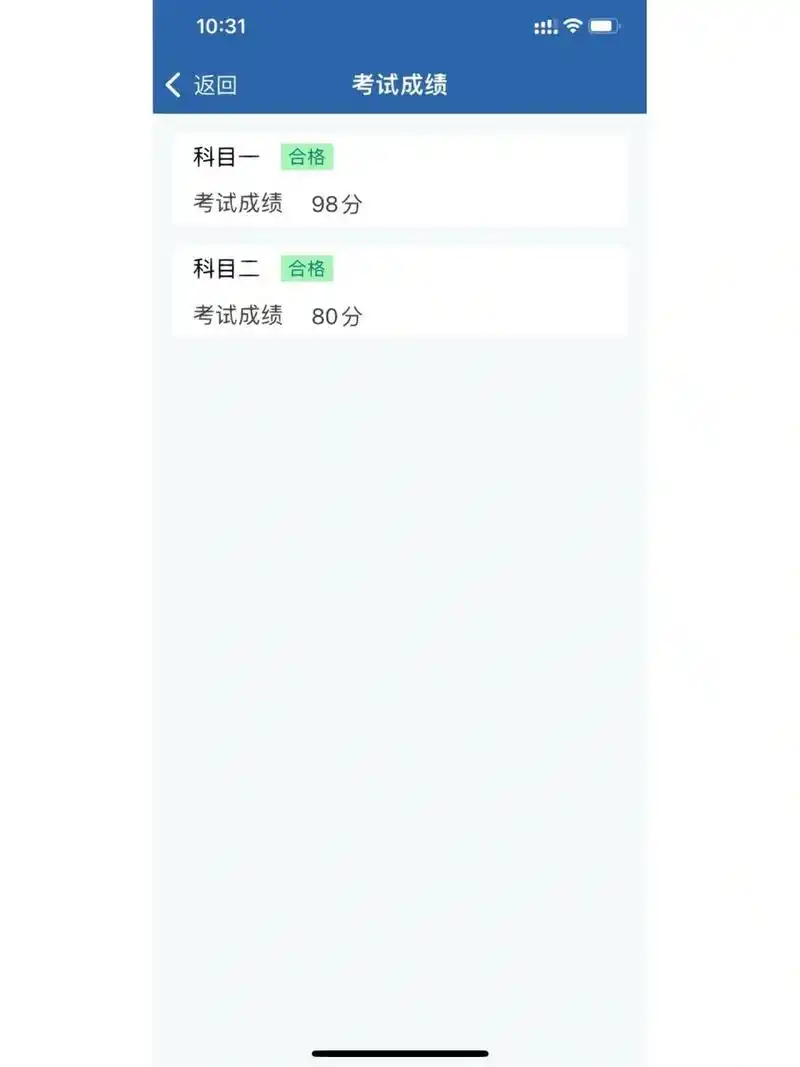
Task: Open the 科目一 result card
Action: point(400,180)
